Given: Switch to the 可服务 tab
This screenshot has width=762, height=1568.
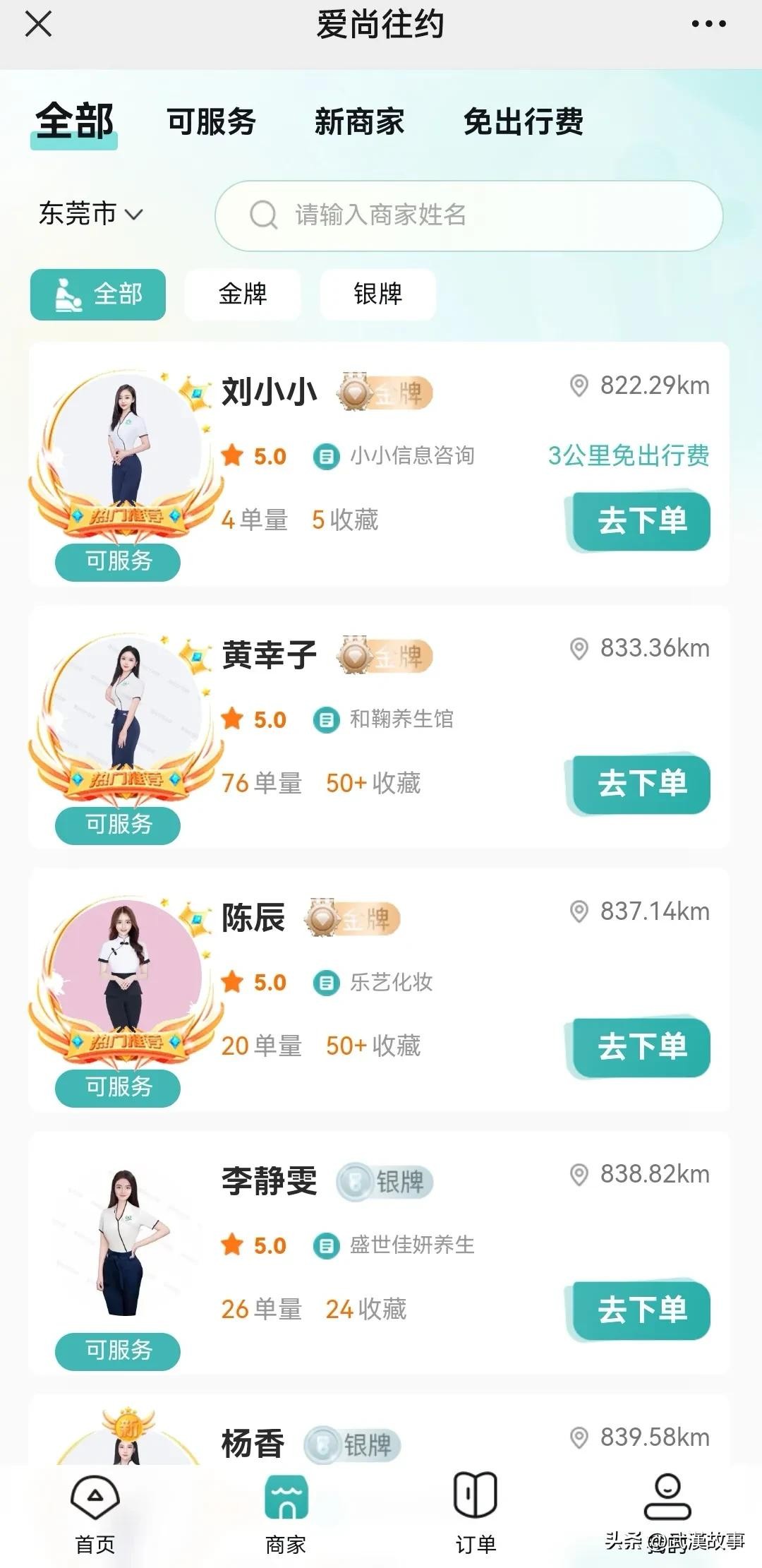Looking at the screenshot, I should tap(211, 121).
